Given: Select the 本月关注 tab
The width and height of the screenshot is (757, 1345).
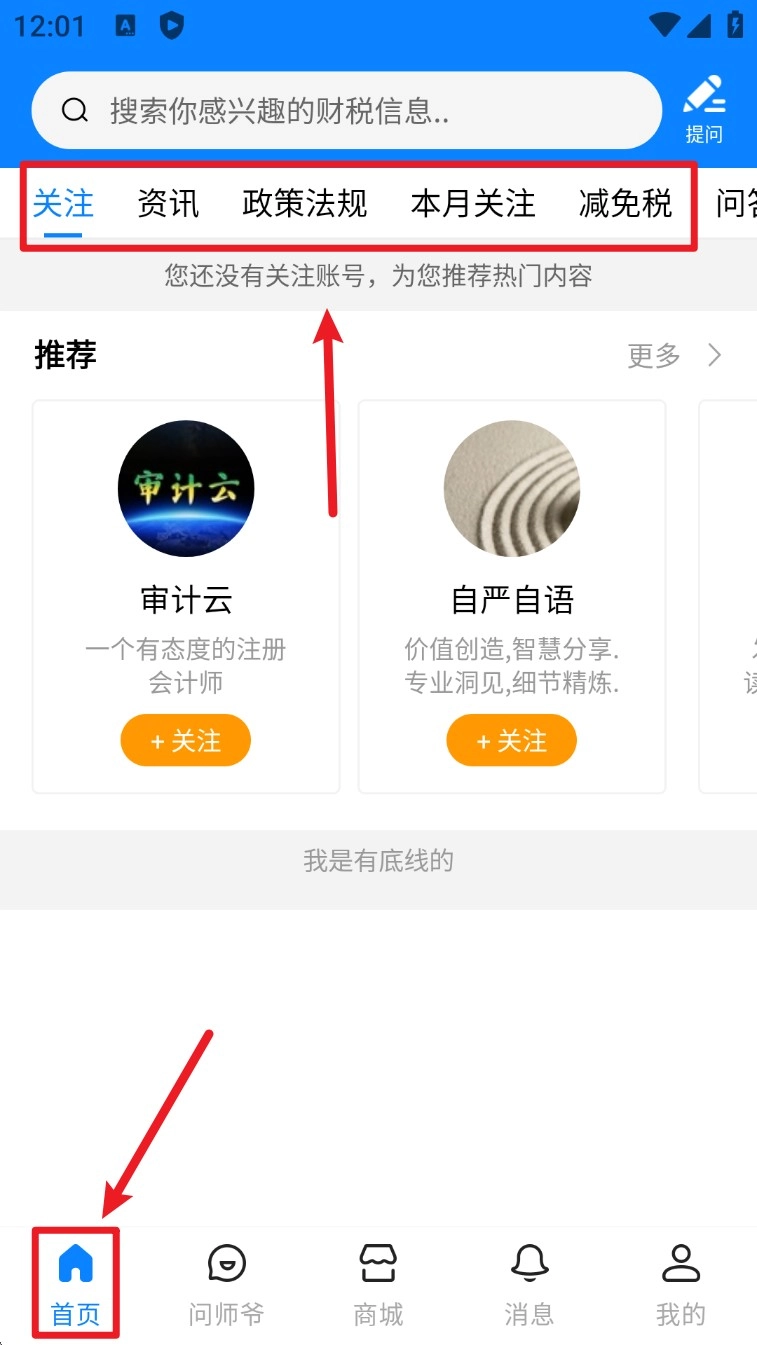Looking at the screenshot, I should tap(473, 204).
